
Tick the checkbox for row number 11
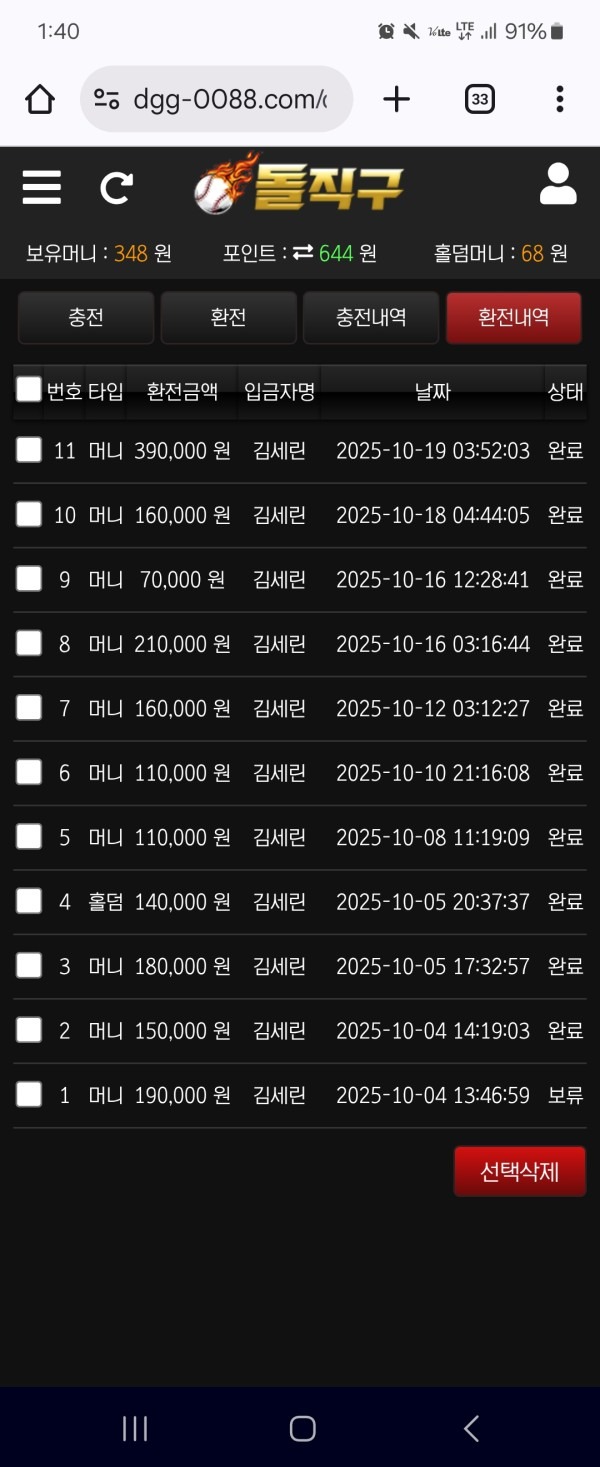29,450
